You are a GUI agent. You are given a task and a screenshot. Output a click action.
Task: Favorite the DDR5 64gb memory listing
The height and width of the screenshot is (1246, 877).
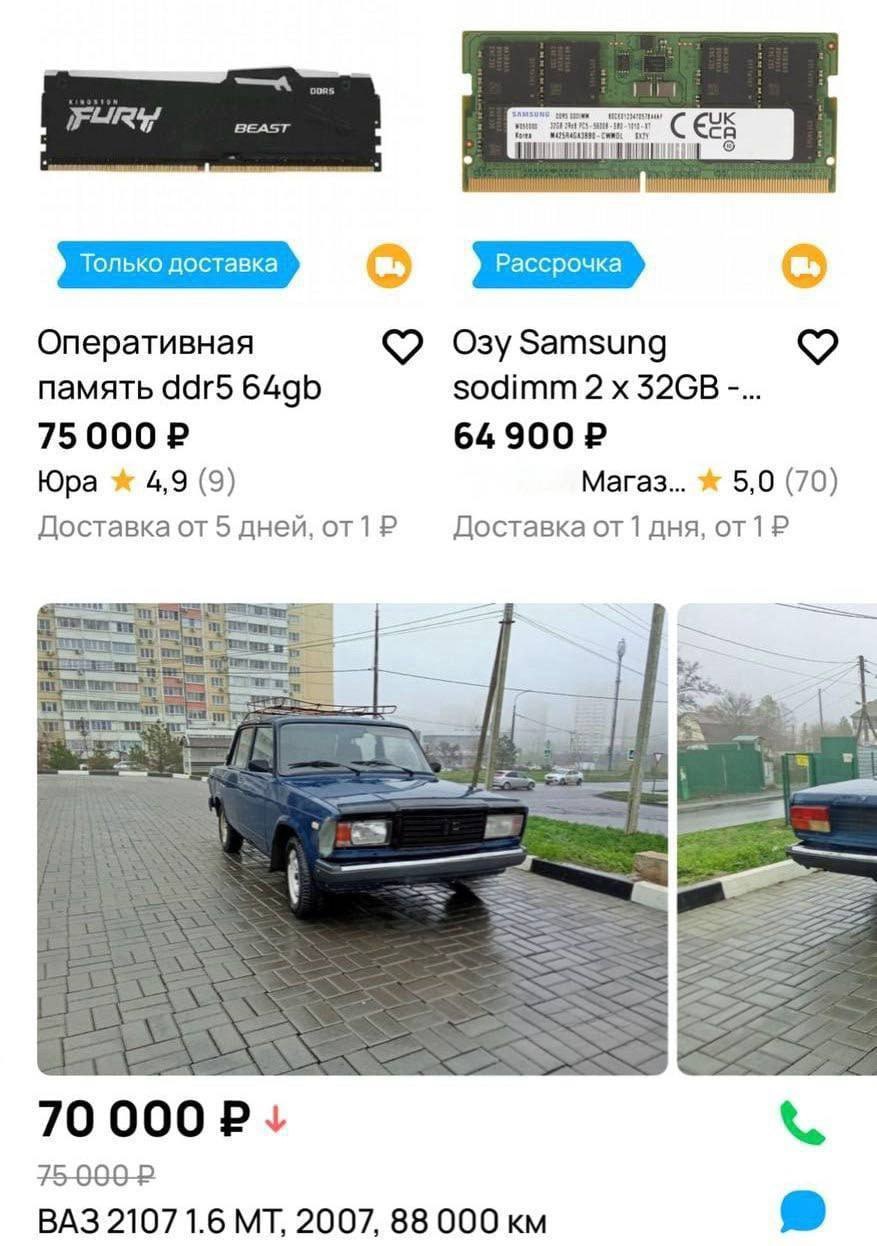403,345
